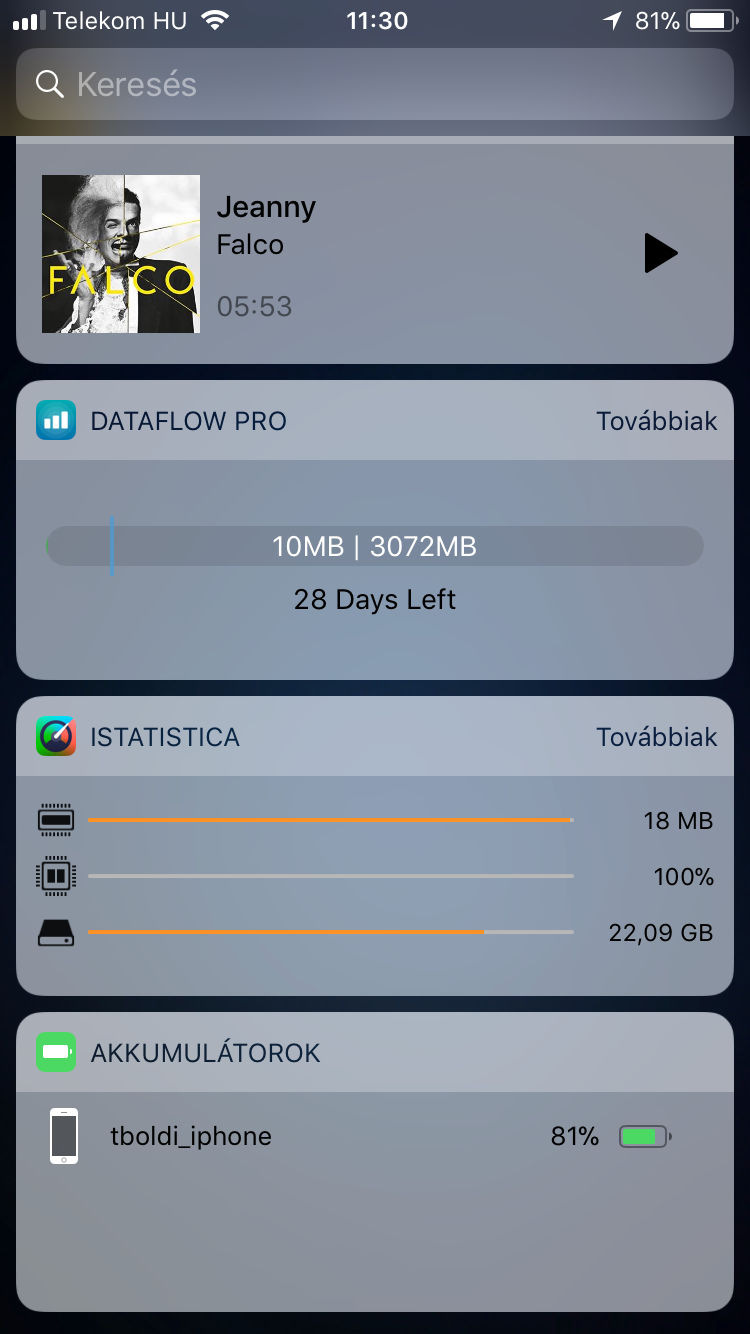Open the Falco album artwork
Image resolution: width=750 pixels, height=1334 pixels.
pos(121,254)
